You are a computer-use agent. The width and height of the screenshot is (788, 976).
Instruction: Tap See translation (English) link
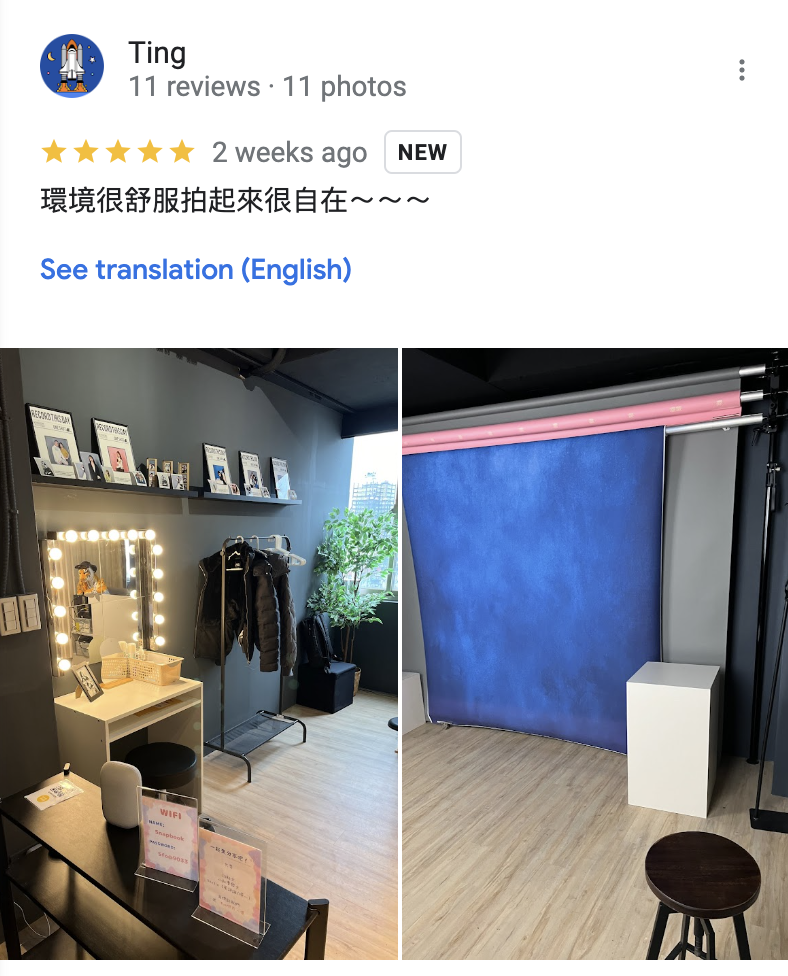point(196,269)
